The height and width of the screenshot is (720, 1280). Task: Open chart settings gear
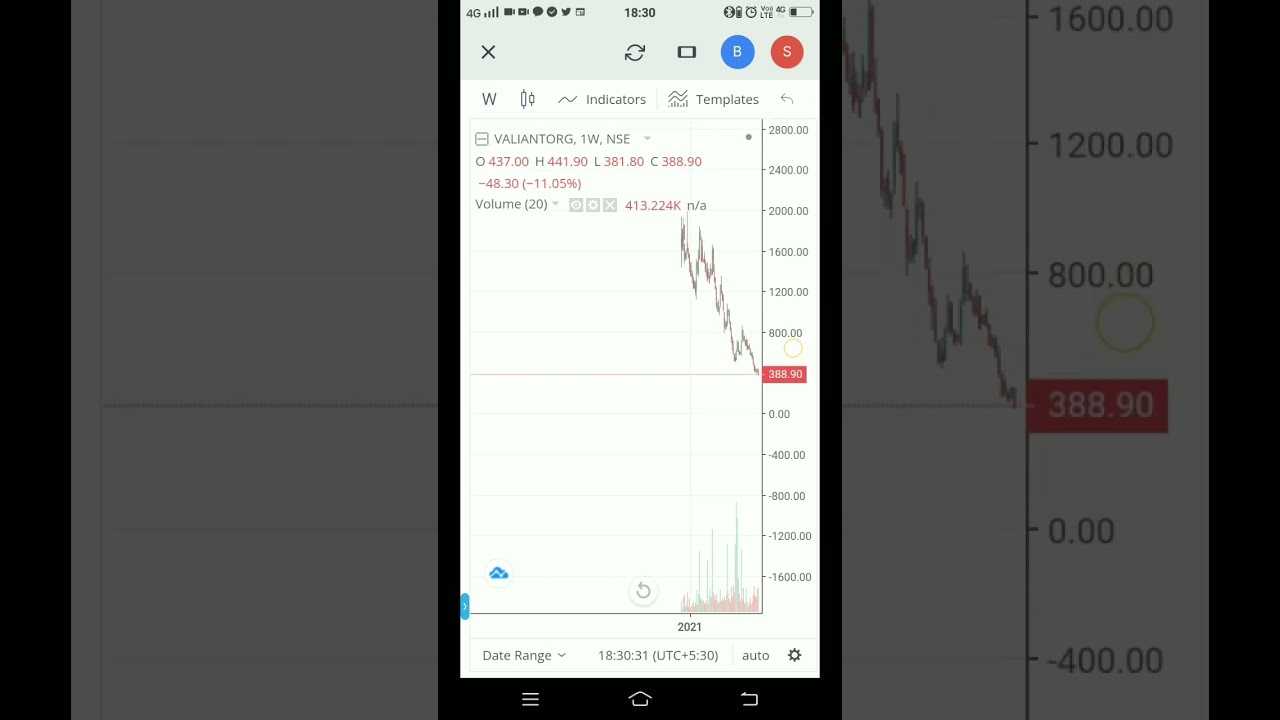click(x=794, y=655)
